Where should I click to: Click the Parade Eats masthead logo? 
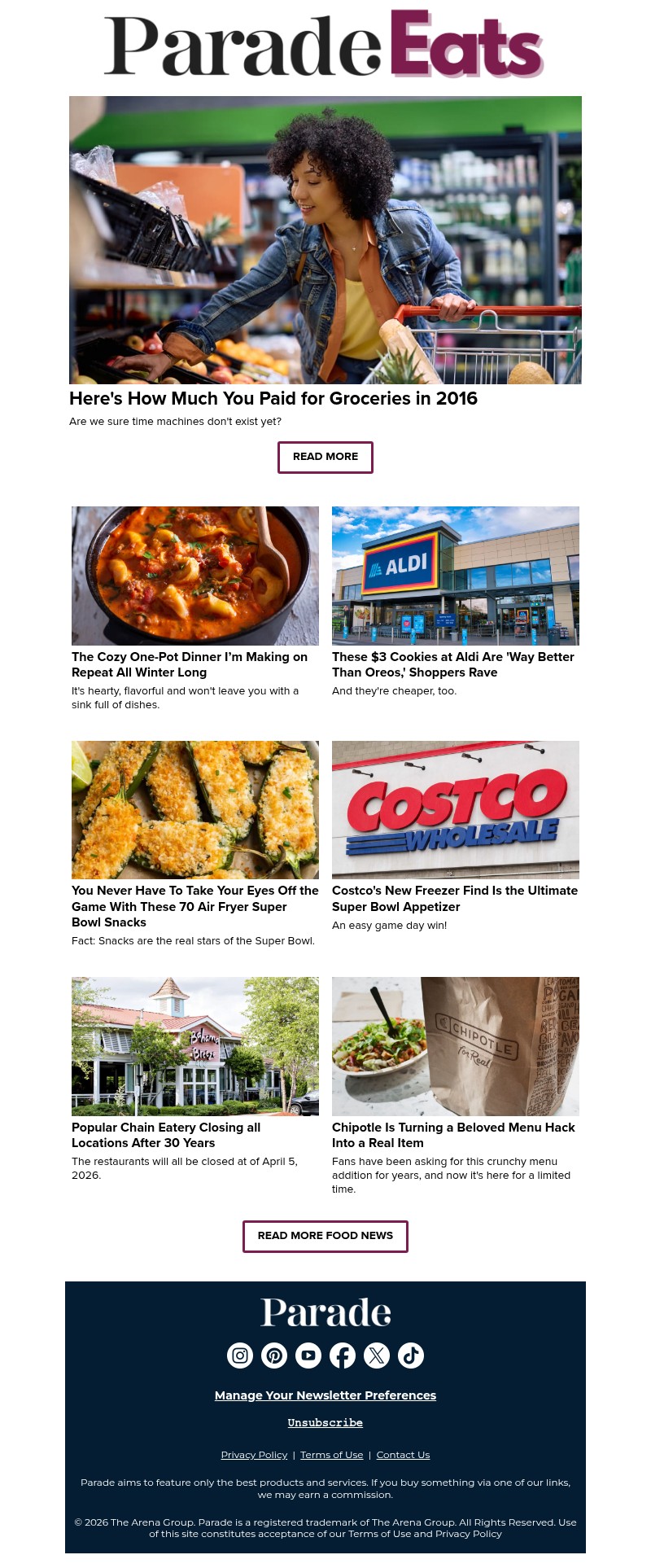pyautogui.click(x=324, y=44)
